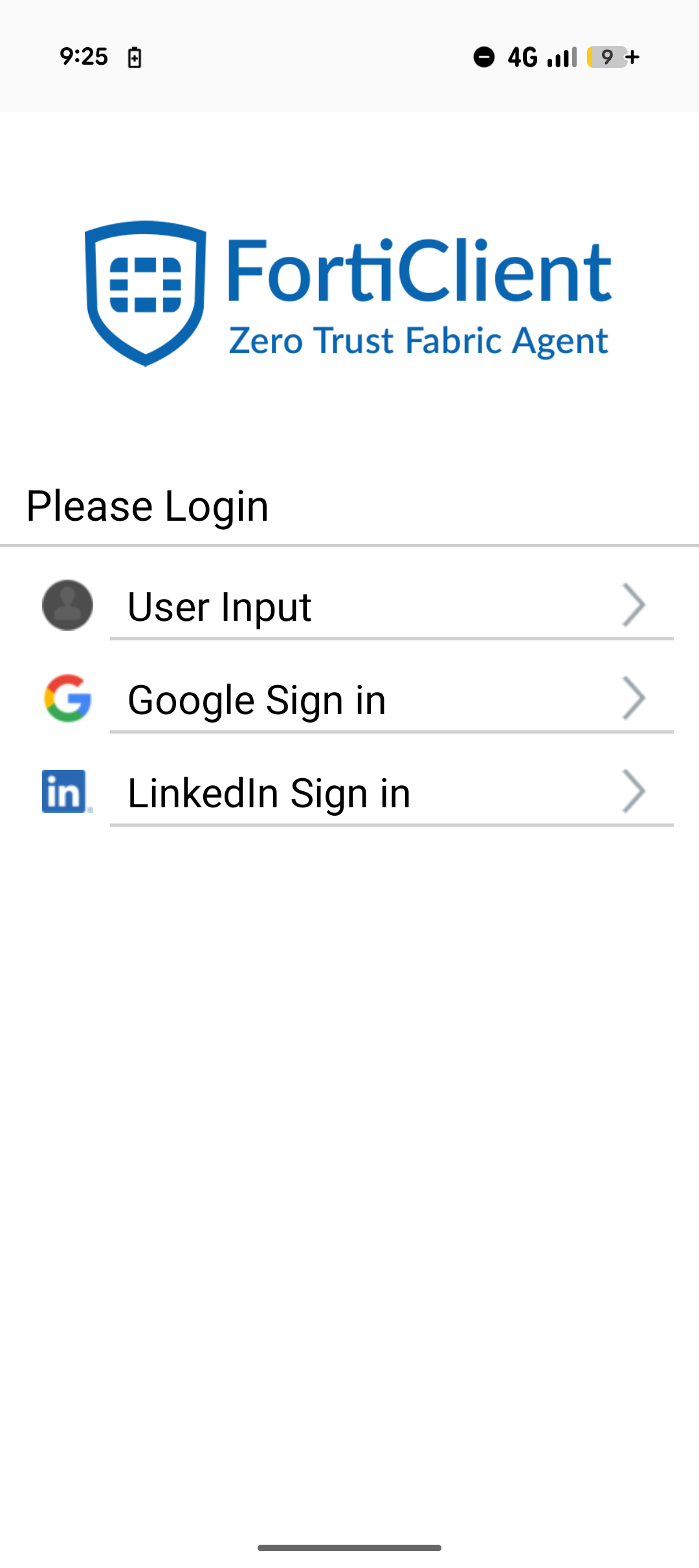
Task: Tap the 4G network indicator
Action: click(522, 57)
